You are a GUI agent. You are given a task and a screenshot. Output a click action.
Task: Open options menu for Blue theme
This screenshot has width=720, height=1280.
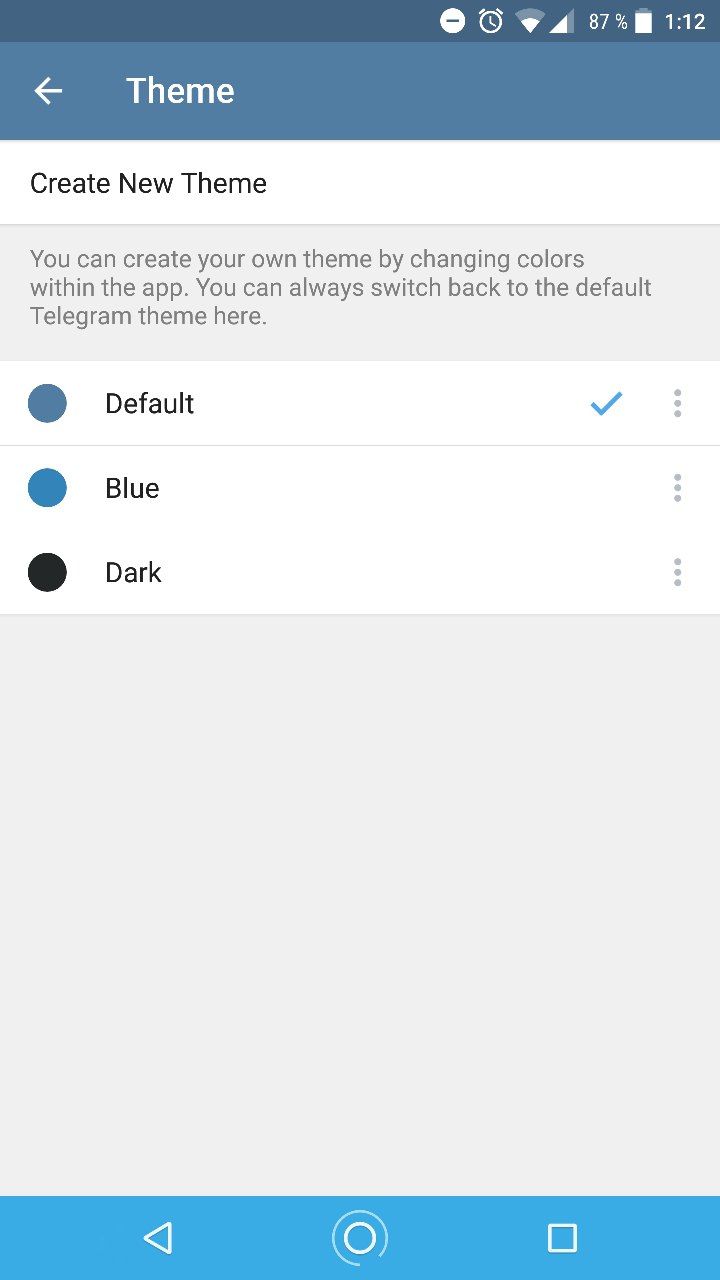click(677, 488)
